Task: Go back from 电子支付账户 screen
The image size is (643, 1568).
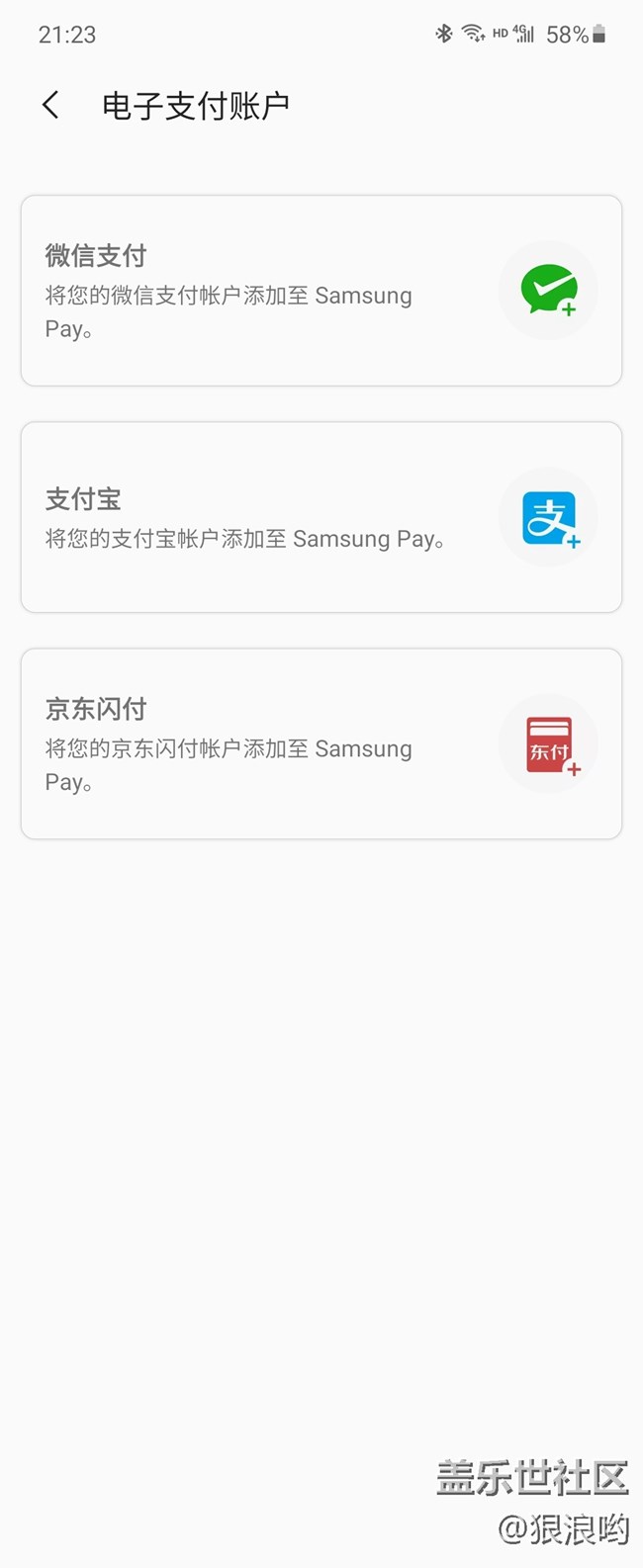Action: point(51,106)
